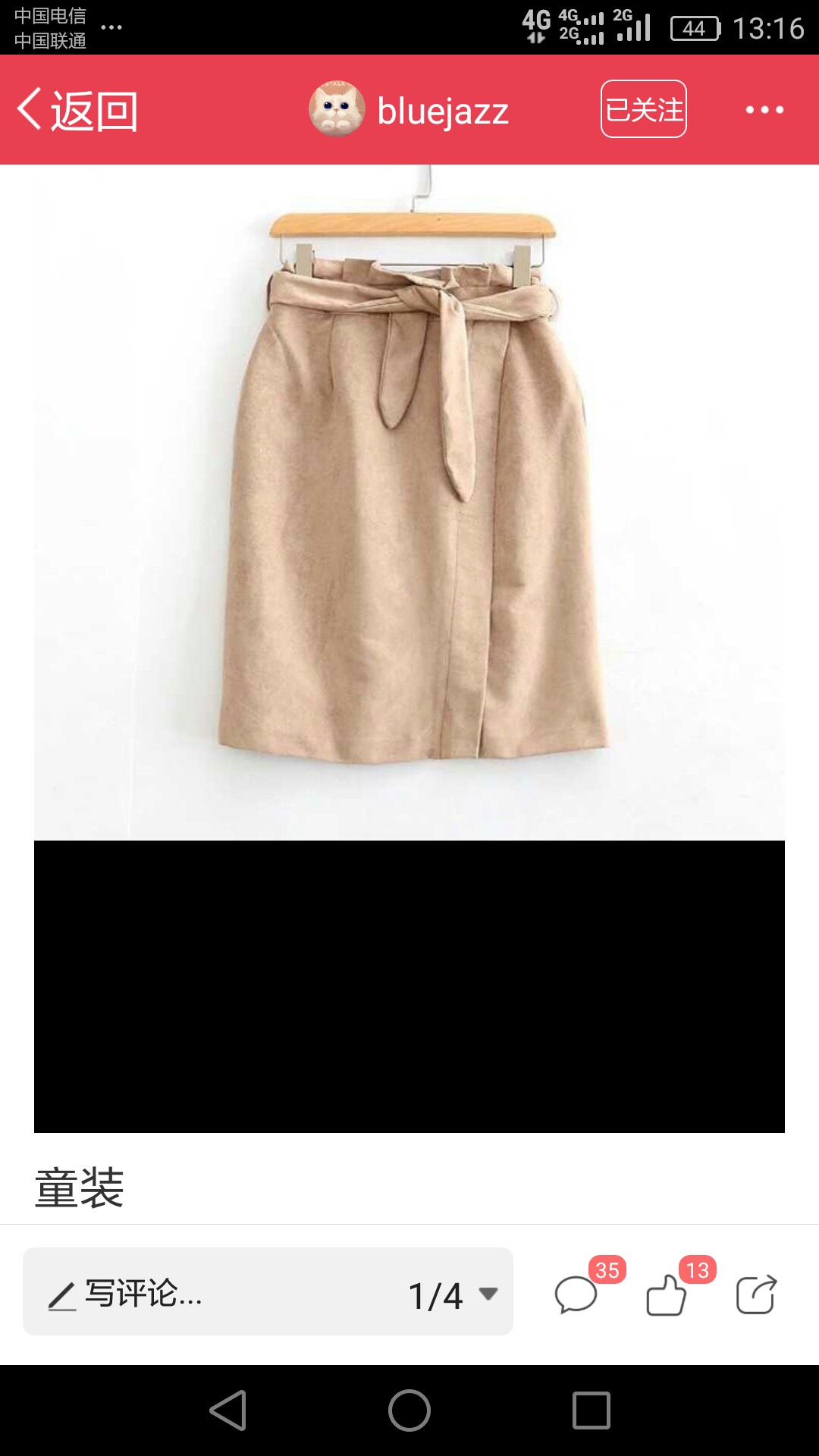Tap the 已关注 following button
Viewport: 819px width, 1456px height.
(644, 109)
